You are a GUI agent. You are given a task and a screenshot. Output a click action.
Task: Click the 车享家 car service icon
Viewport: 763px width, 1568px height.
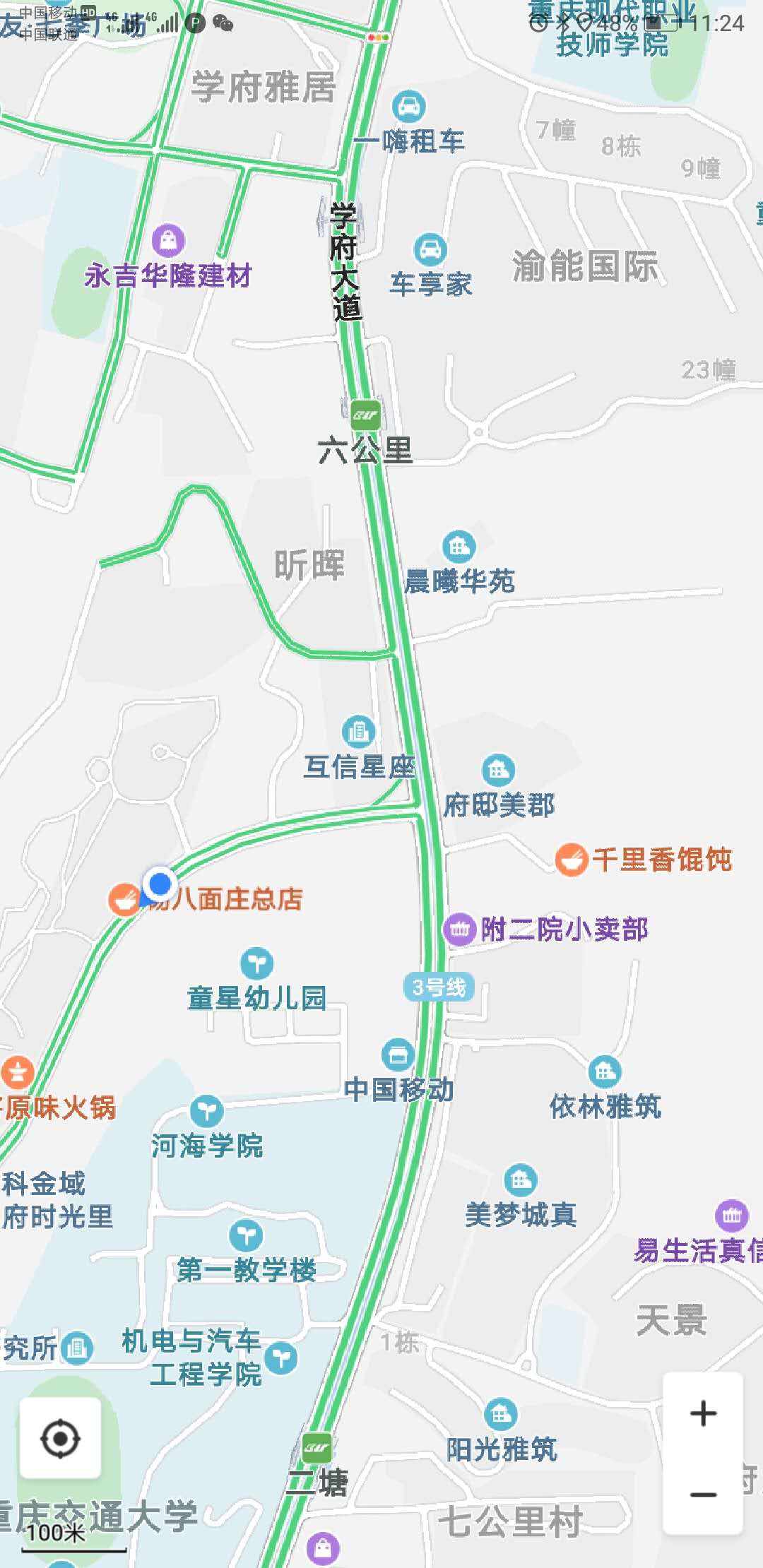pyautogui.click(x=430, y=250)
